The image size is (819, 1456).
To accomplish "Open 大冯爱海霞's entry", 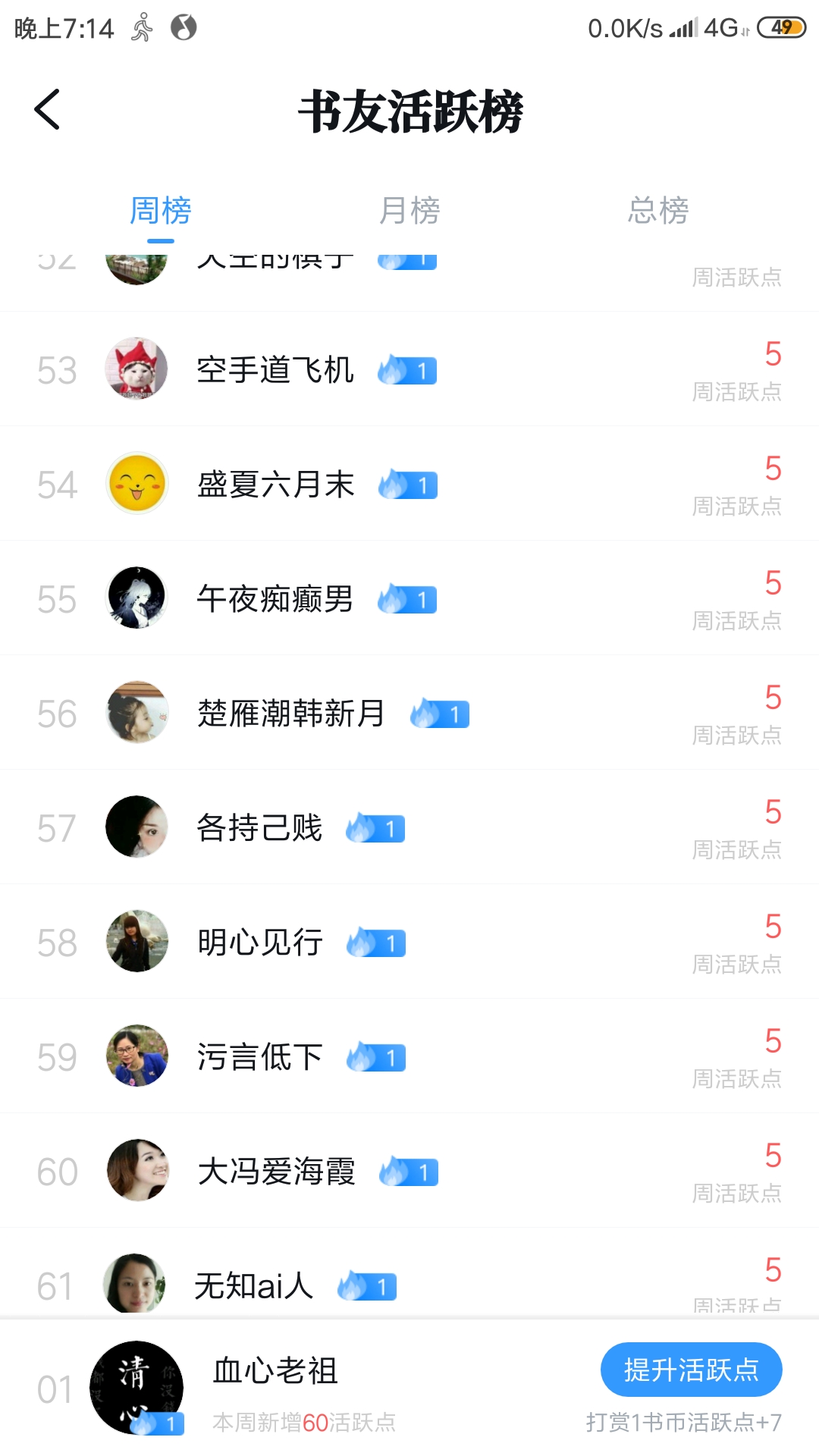I will coord(409,1171).
